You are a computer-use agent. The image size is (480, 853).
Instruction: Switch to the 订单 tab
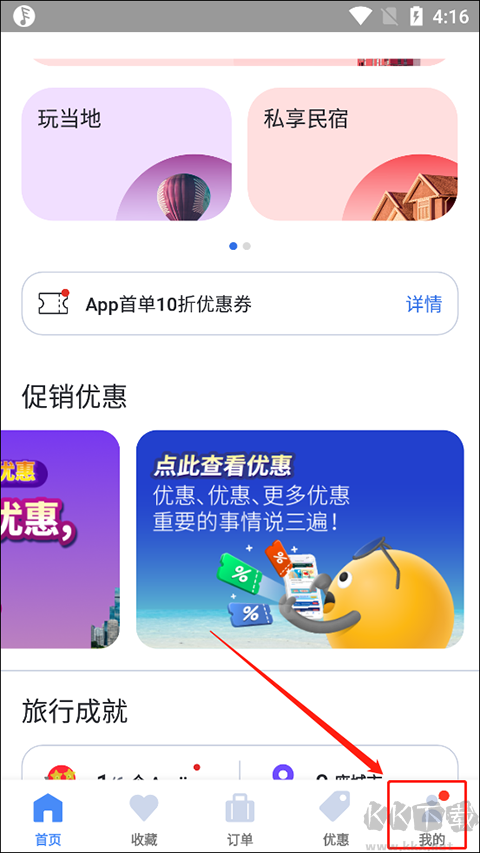click(x=240, y=817)
